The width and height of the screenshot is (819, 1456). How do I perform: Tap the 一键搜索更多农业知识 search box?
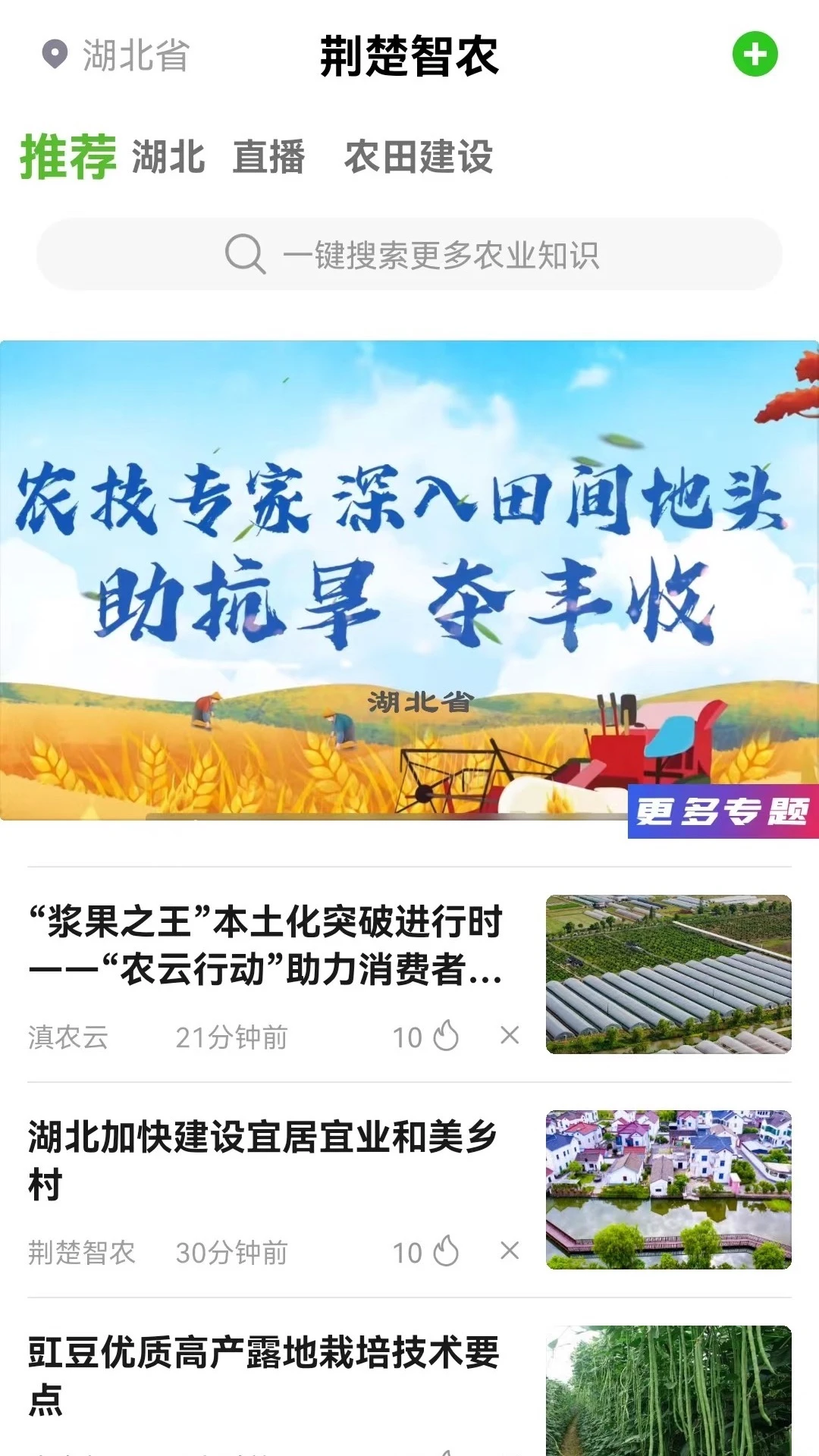click(x=409, y=254)
